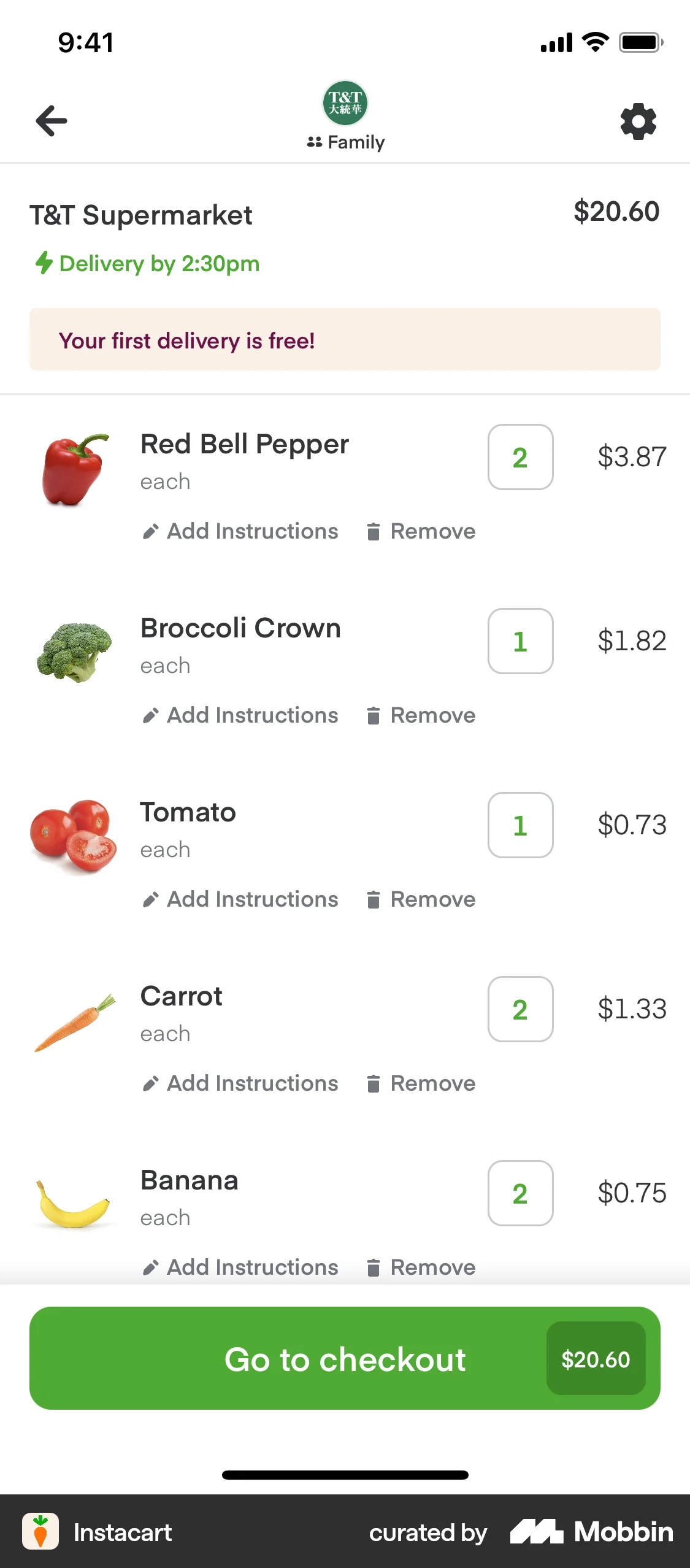Click the pencil icon for Red Bell Pepper
Viewport: 690px width, 1568px height.
(x=150, y=531)
